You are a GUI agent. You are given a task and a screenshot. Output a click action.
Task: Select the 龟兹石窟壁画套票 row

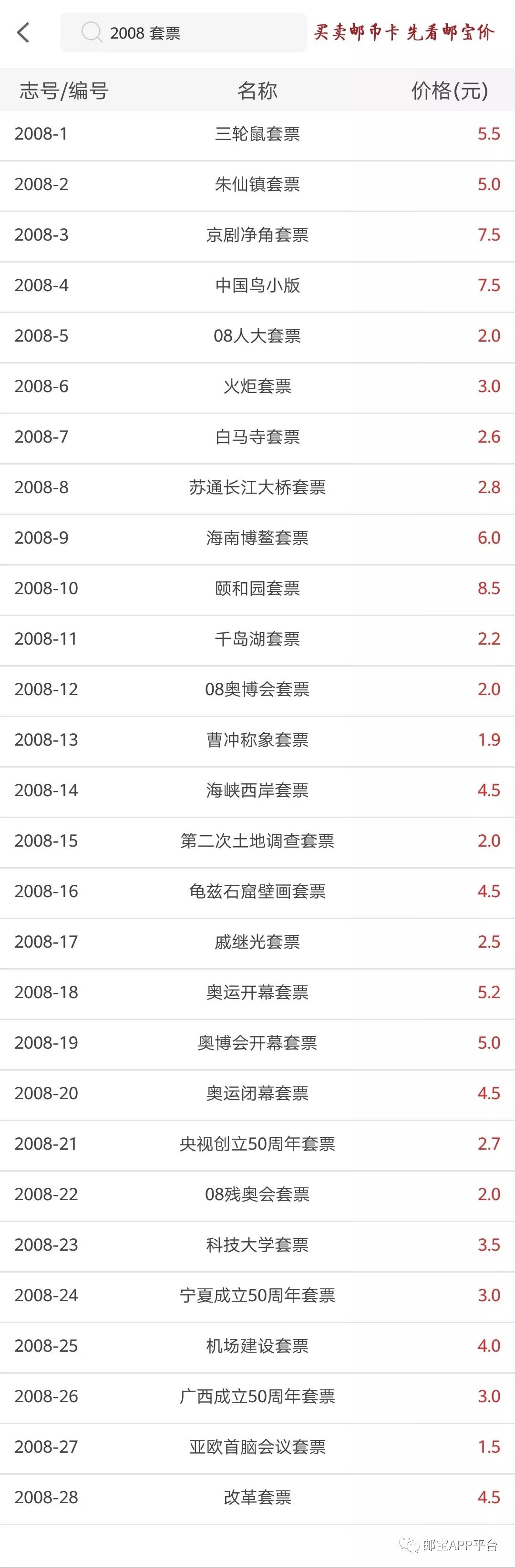pyautogui.click(x=257, y=892)
